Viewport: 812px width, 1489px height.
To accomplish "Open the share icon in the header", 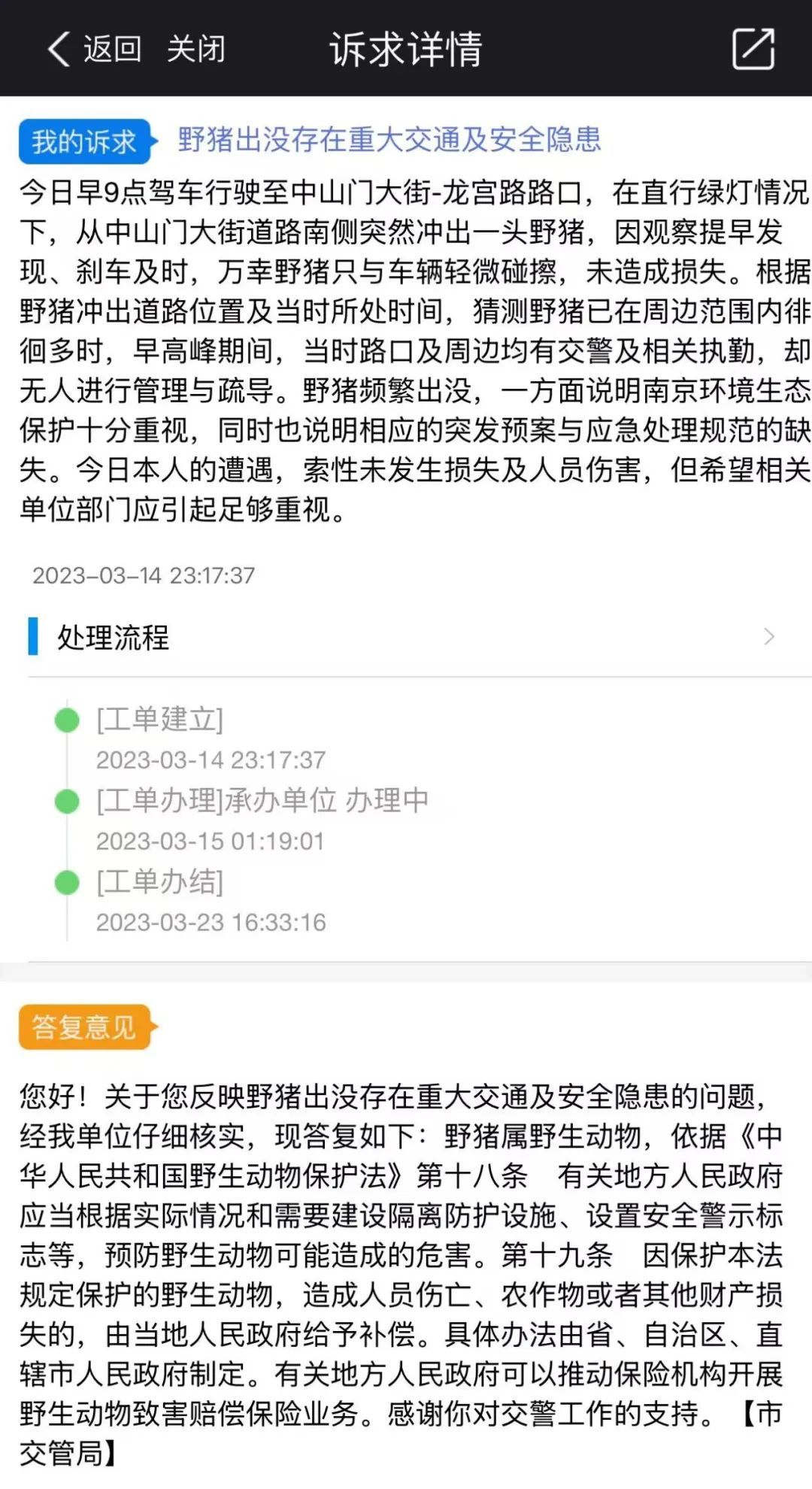I will 753,50.
